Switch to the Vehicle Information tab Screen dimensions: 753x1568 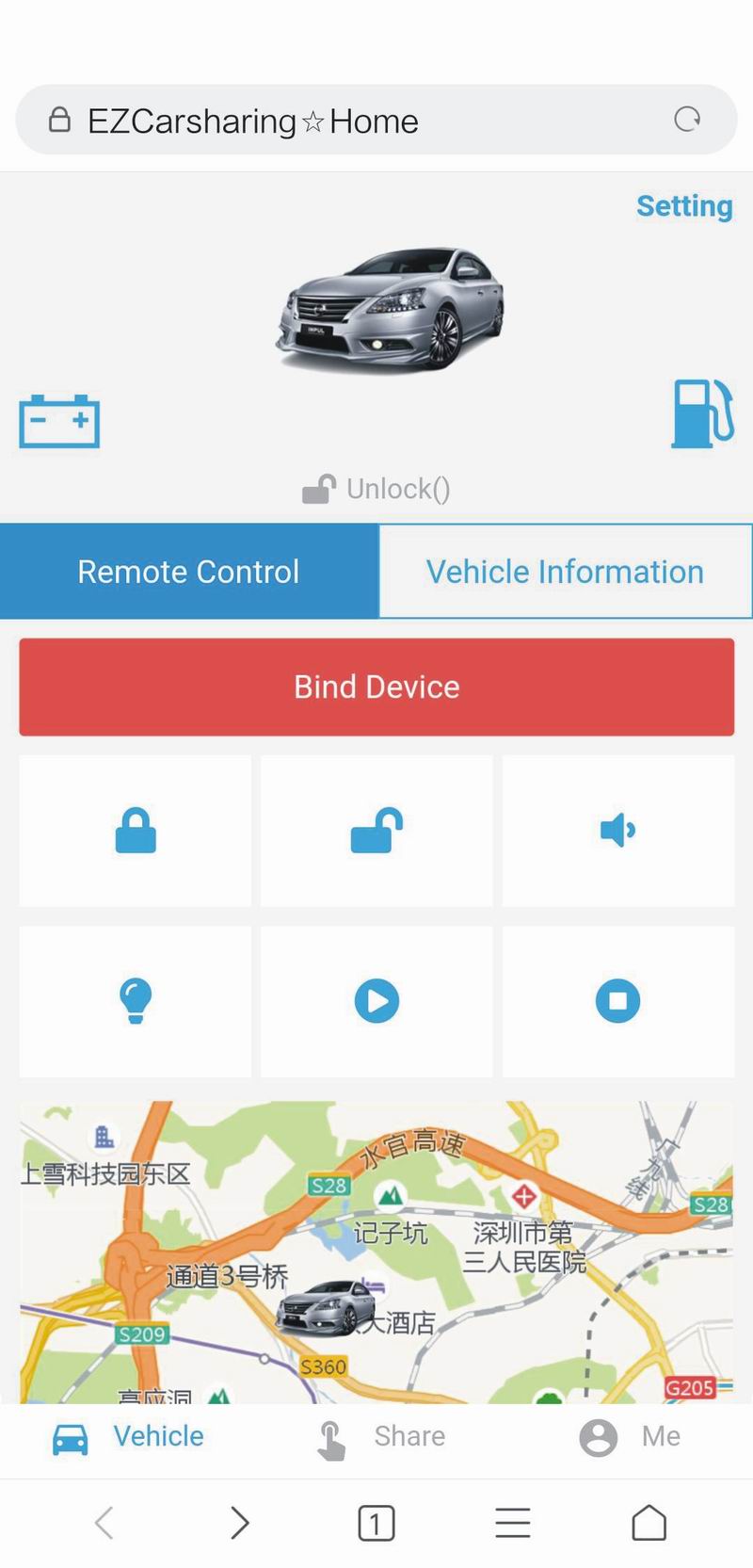point(565,572)
